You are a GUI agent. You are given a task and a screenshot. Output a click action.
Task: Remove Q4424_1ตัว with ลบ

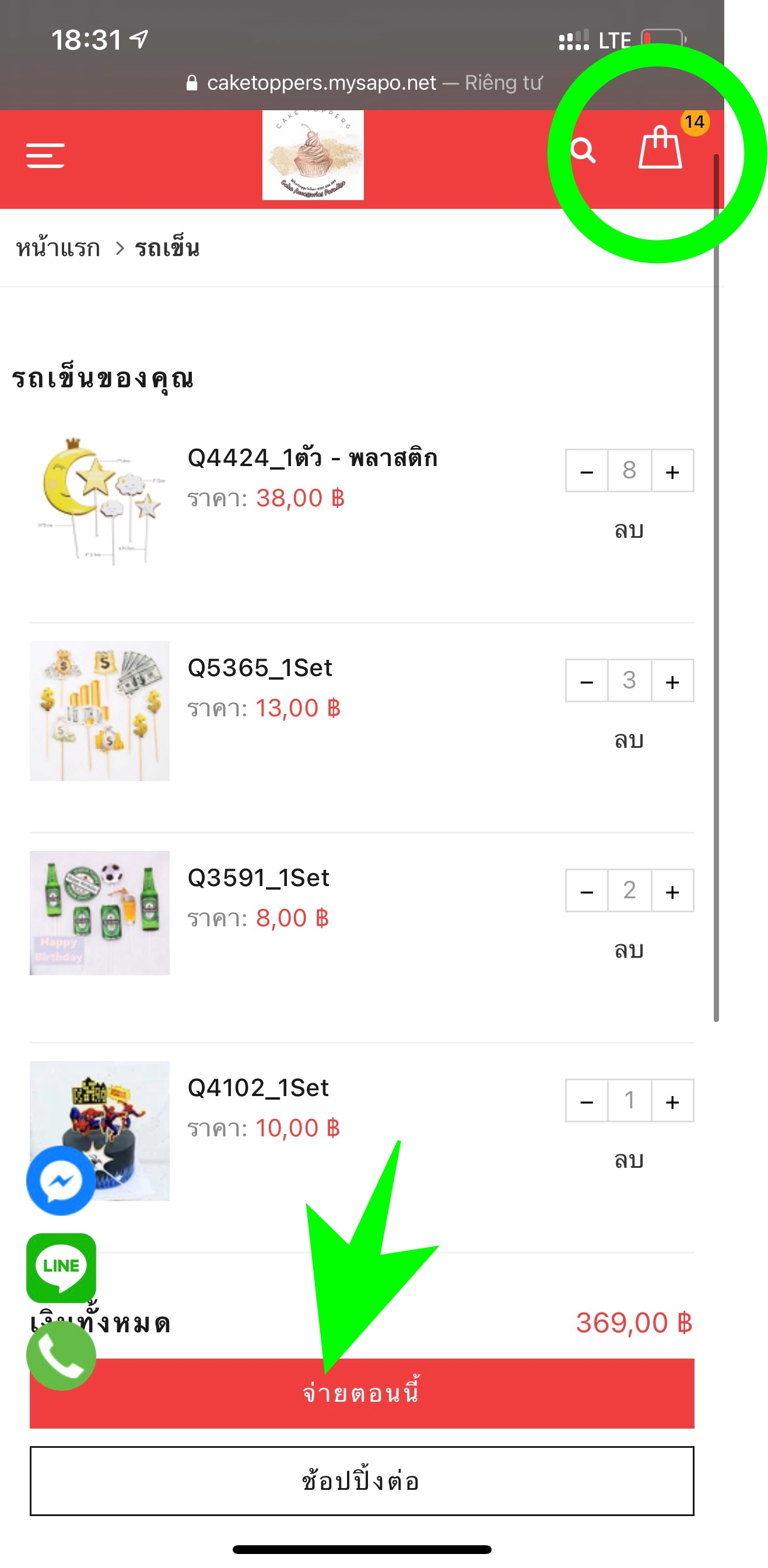point(629,530)
